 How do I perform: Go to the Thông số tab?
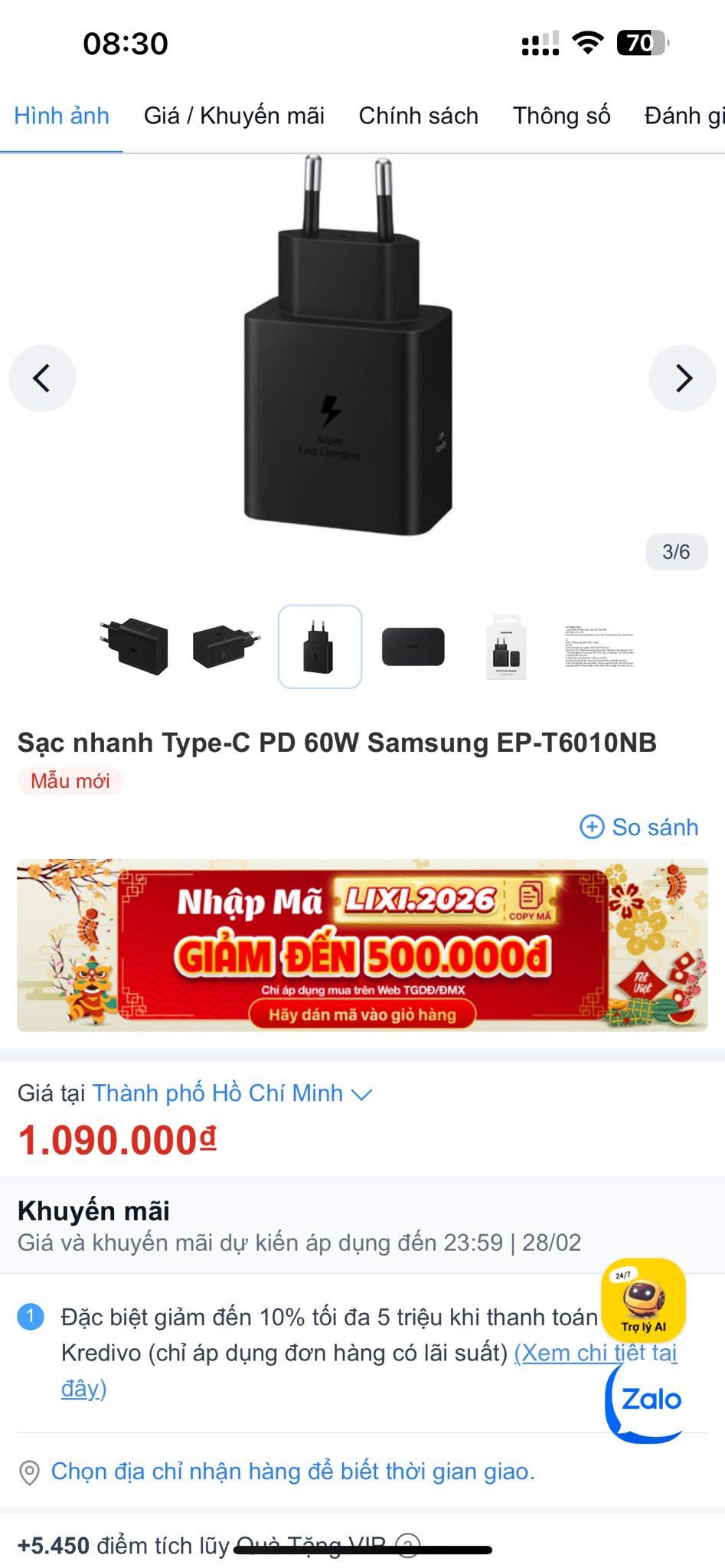[x=561, y=116]
